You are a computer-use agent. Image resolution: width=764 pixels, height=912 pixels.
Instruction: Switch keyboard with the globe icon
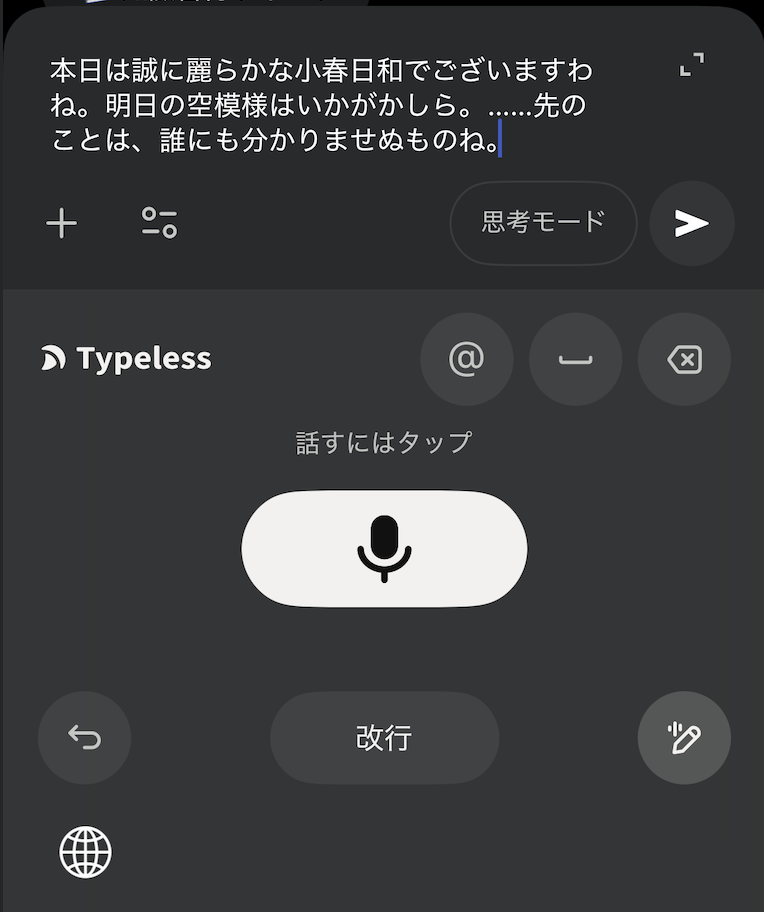click(85, 852)
